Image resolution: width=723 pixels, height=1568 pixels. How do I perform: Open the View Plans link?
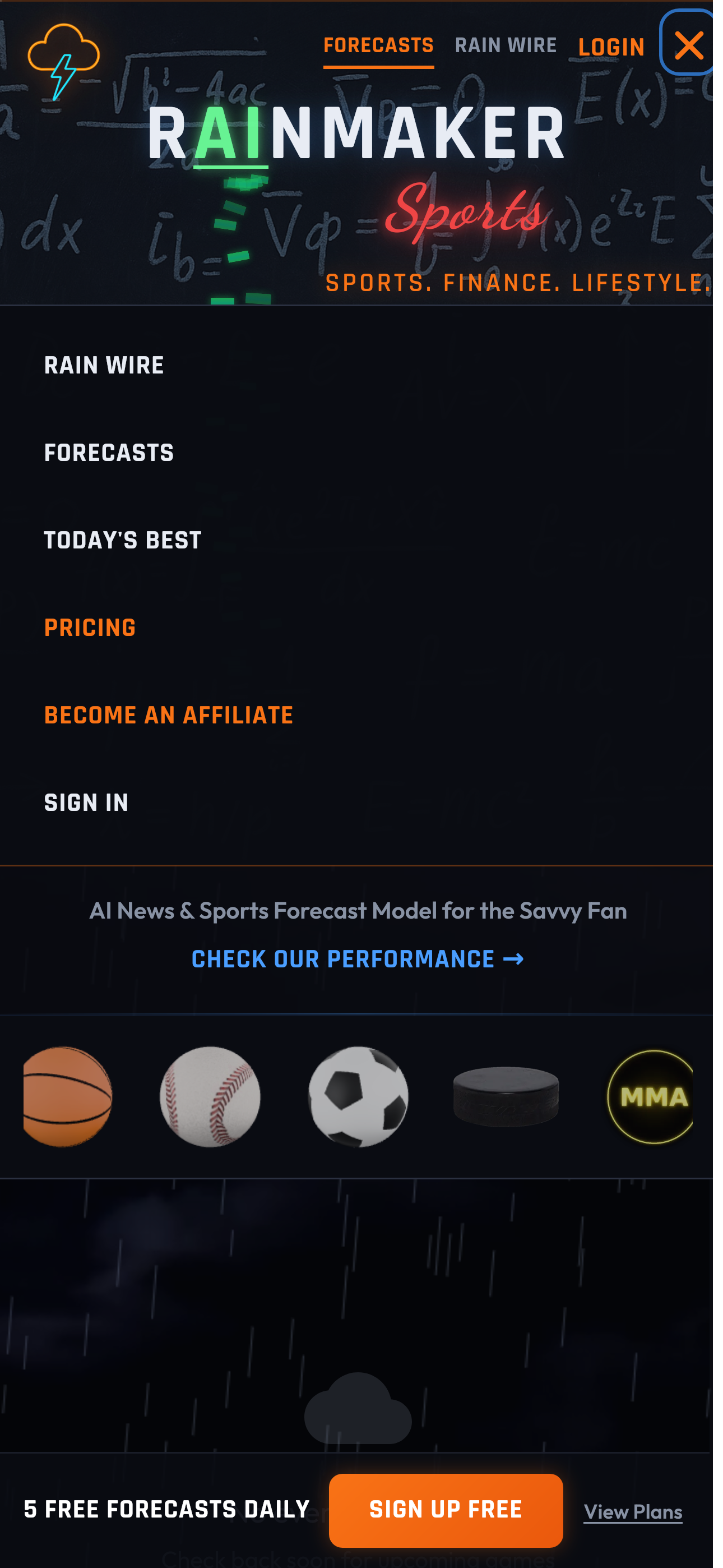pyautogui.click(x=632, y=1512)
